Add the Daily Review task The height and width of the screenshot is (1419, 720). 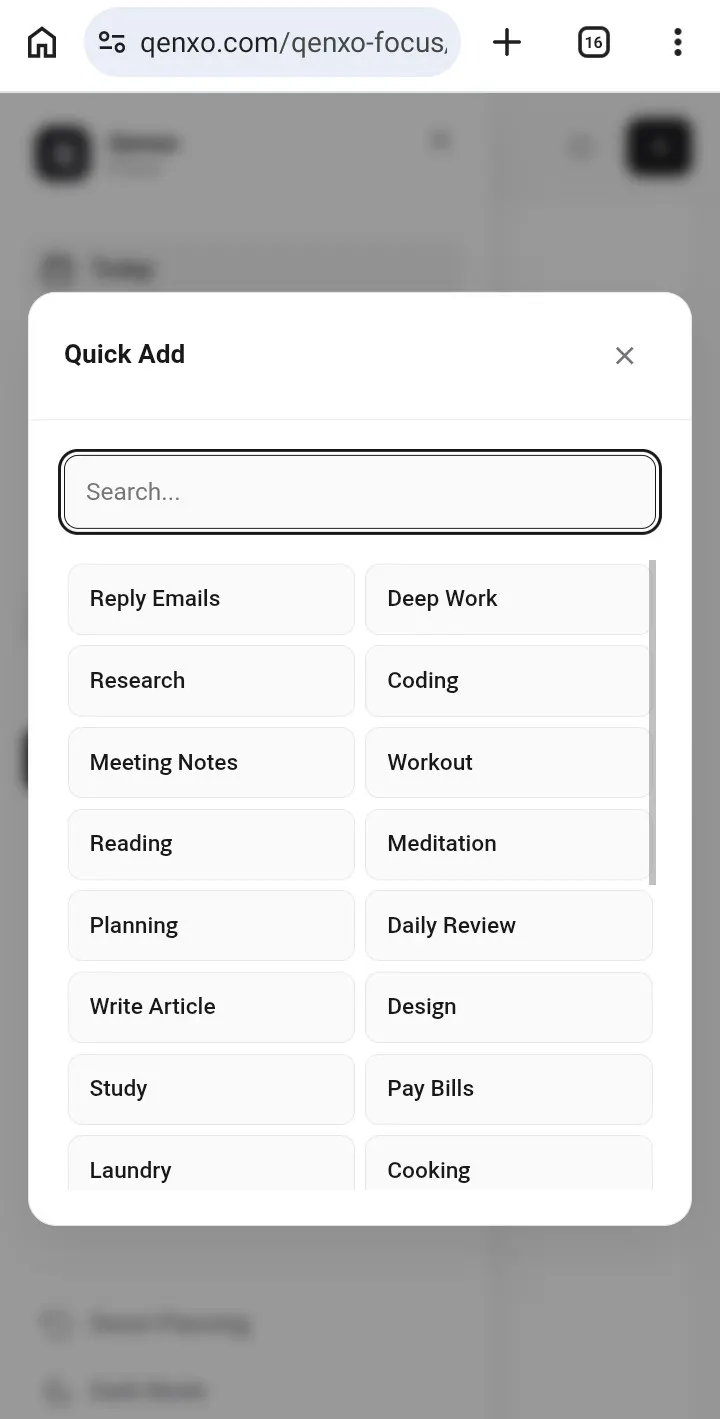tap(508, 925)
